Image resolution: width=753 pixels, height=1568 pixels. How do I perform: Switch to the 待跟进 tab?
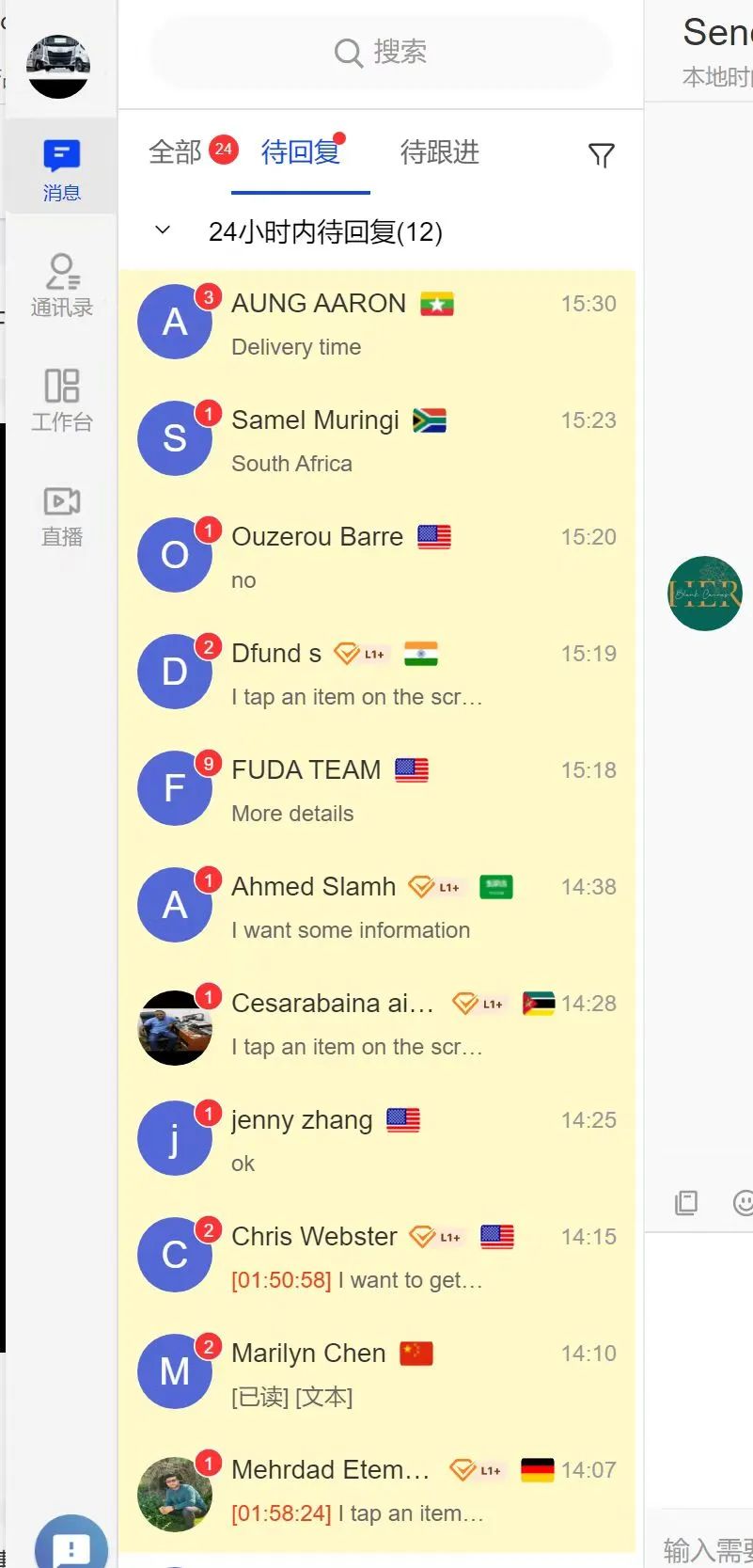tap(439, 152)
